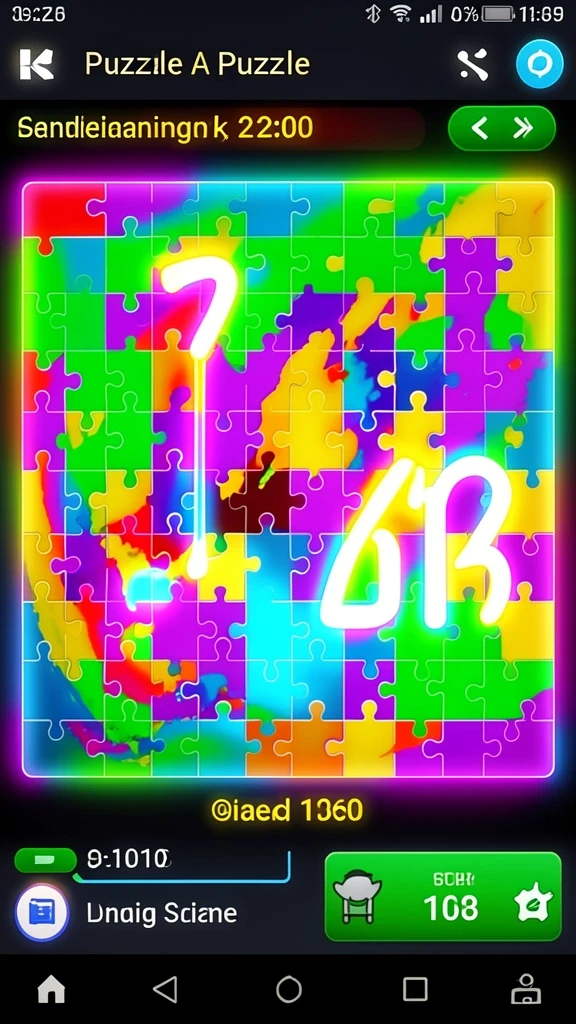
Task: Tap the blue circle icon at top right
Action: point(539,64)
